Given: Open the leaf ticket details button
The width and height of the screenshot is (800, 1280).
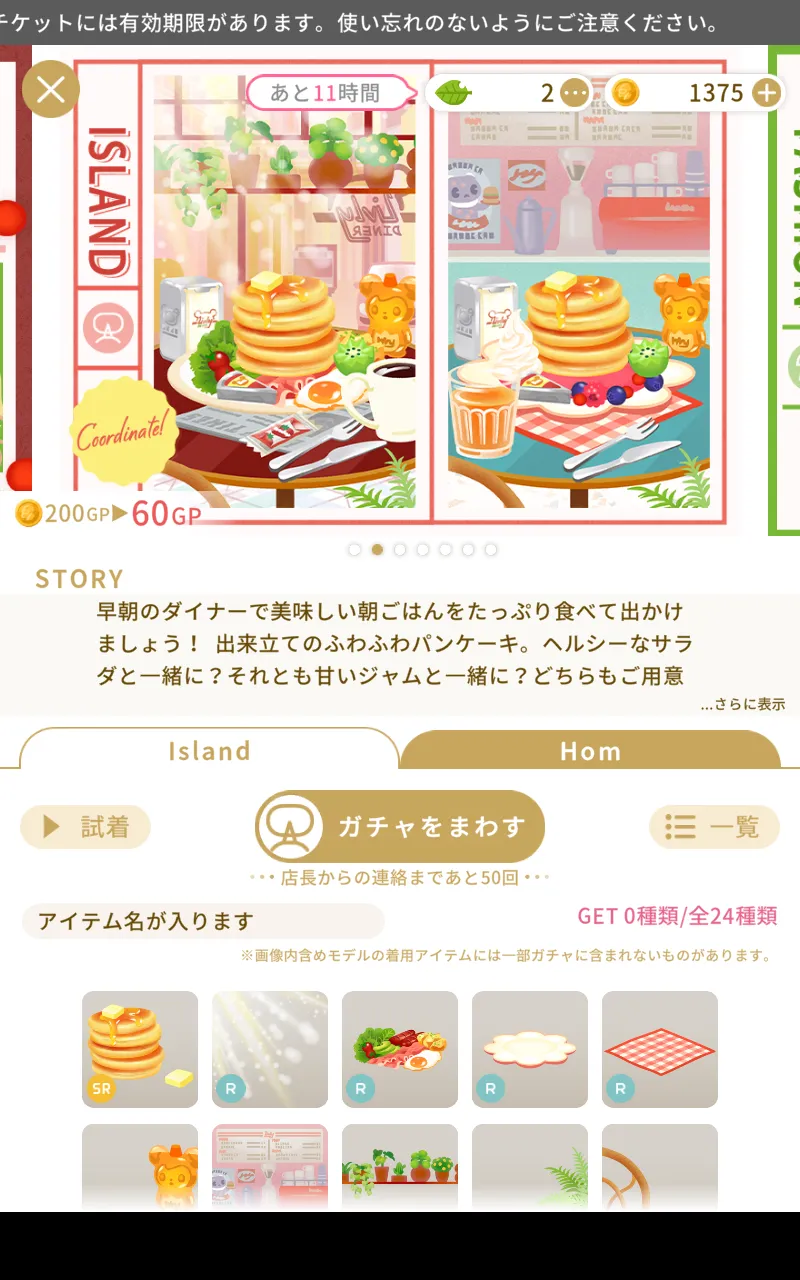Looking at the screenshot, I should (x=574, y=93).
